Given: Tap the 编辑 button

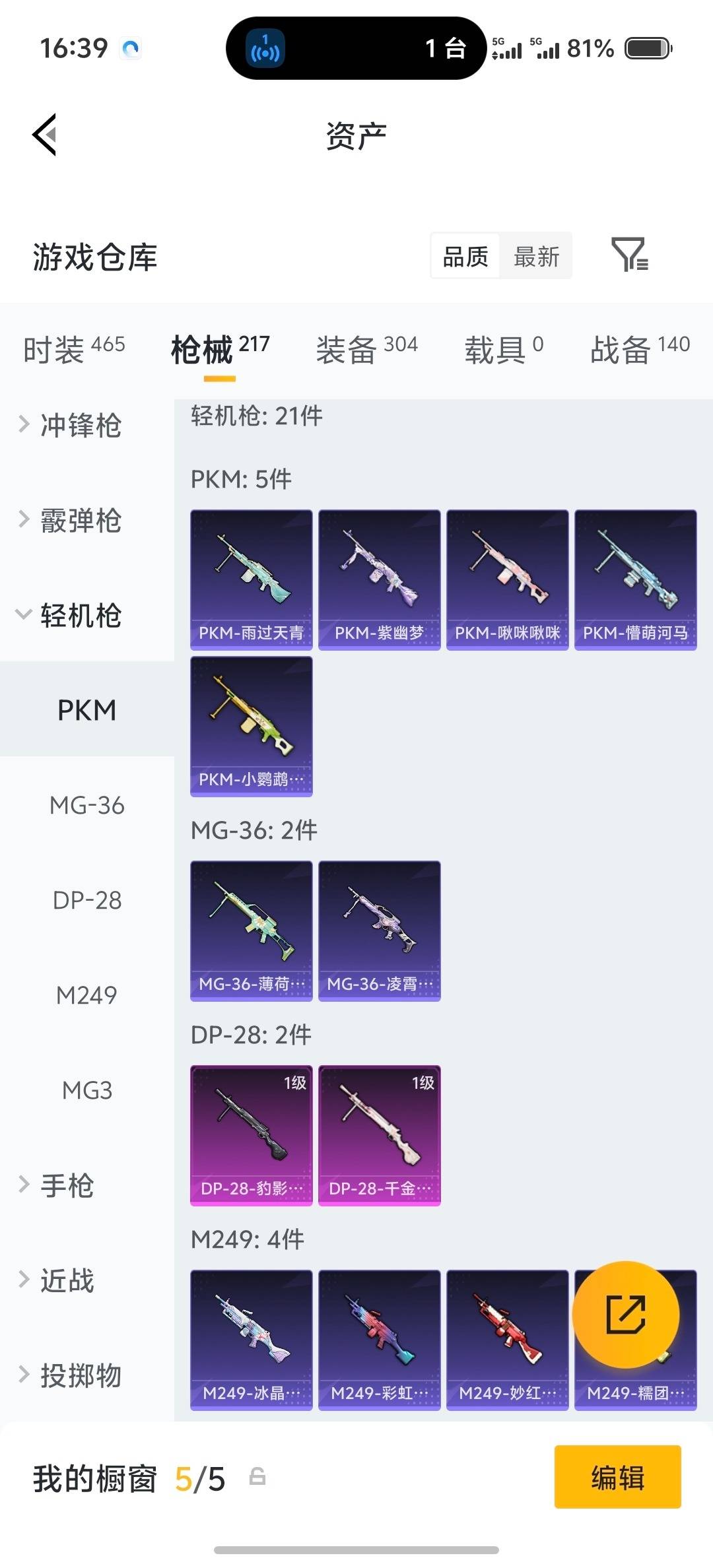Looking at the screenshot, I should tap(617, 1478).
